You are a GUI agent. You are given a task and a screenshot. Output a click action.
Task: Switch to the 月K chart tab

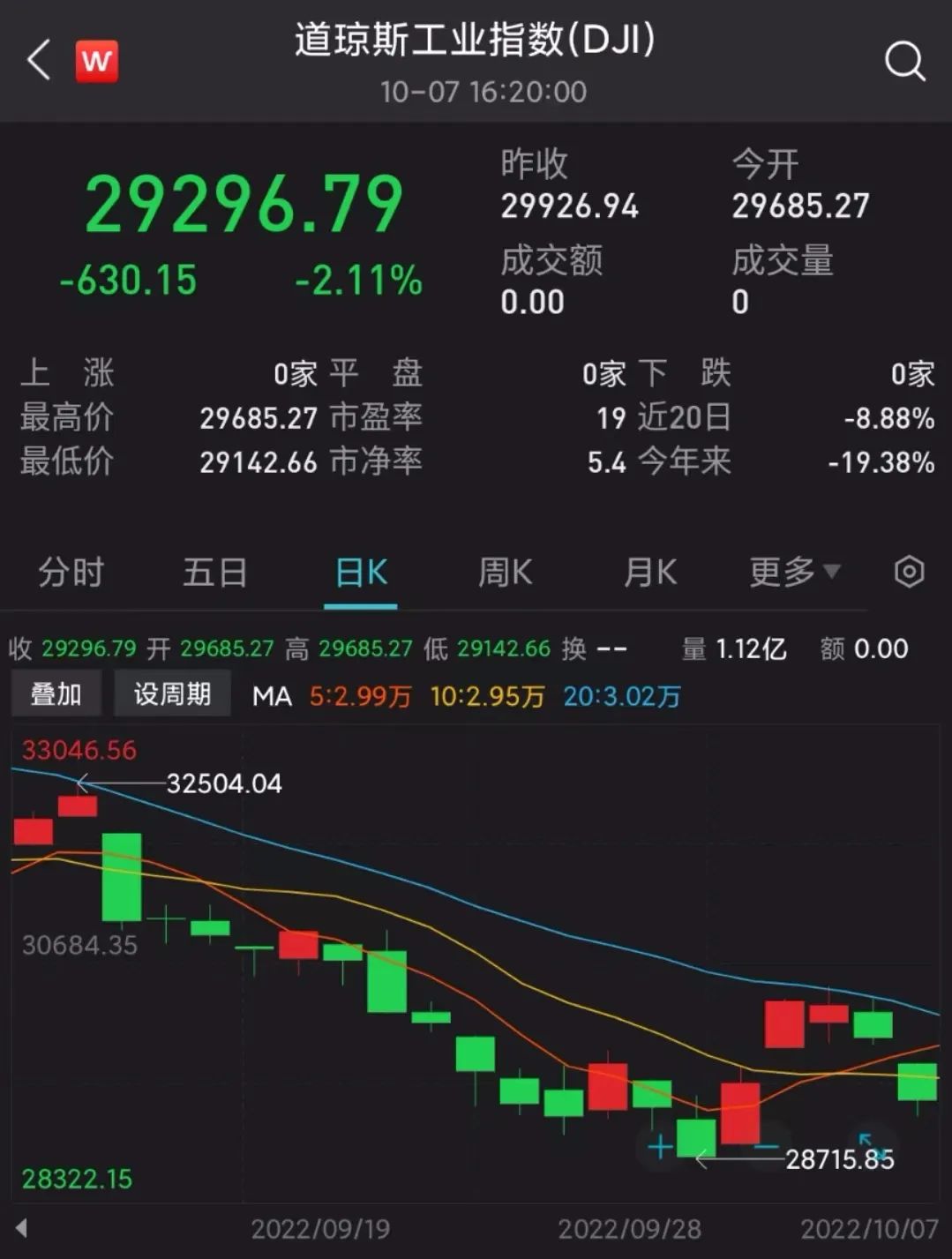[x=650, y=573]
